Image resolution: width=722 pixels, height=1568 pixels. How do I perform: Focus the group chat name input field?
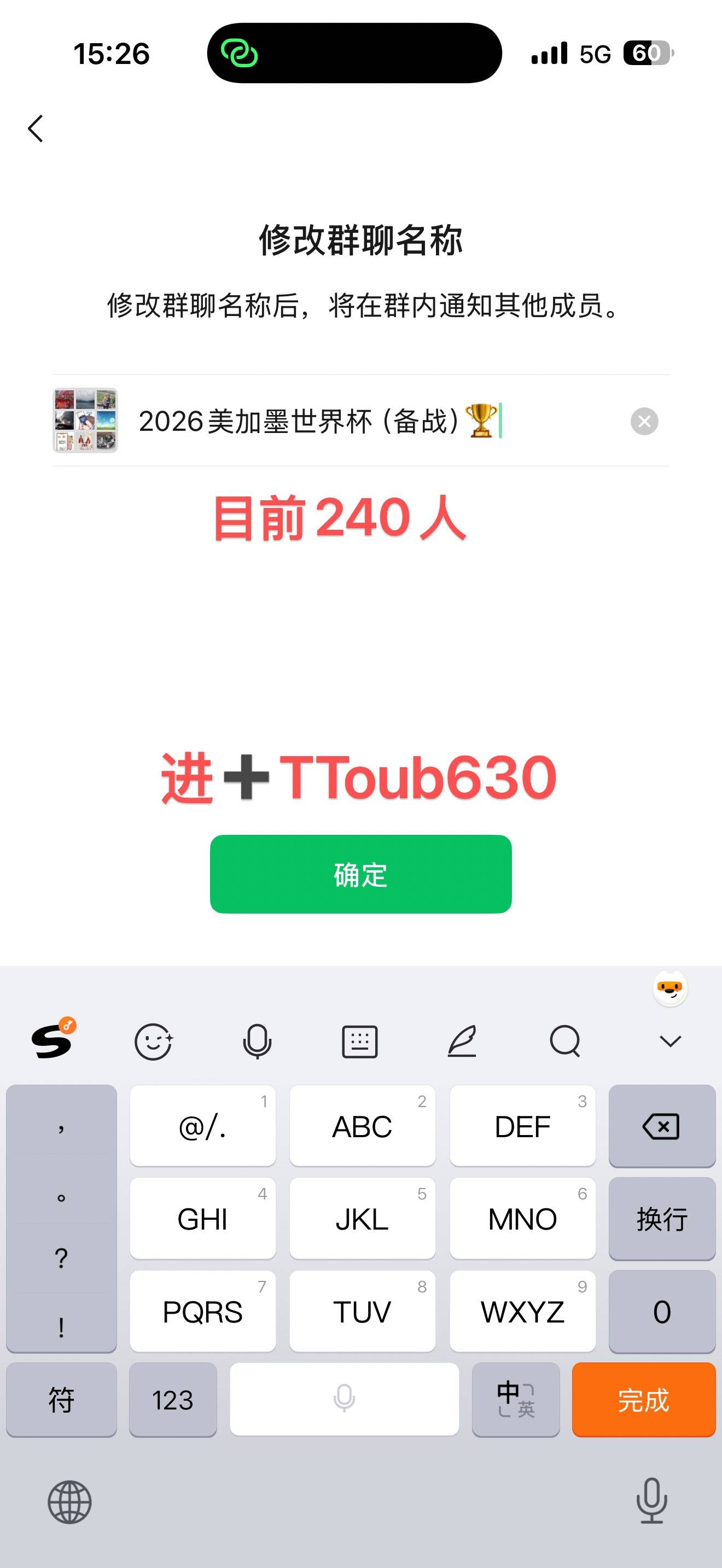(365, 421)
